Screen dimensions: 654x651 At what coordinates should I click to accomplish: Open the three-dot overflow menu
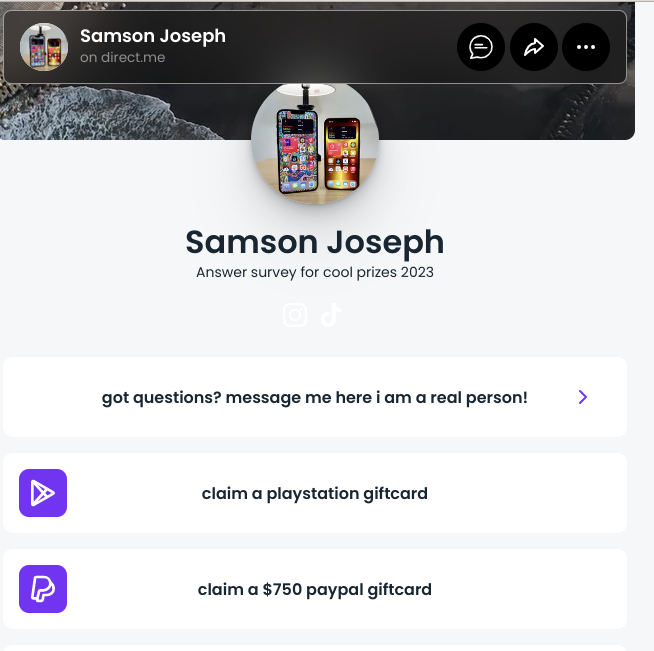586,47
